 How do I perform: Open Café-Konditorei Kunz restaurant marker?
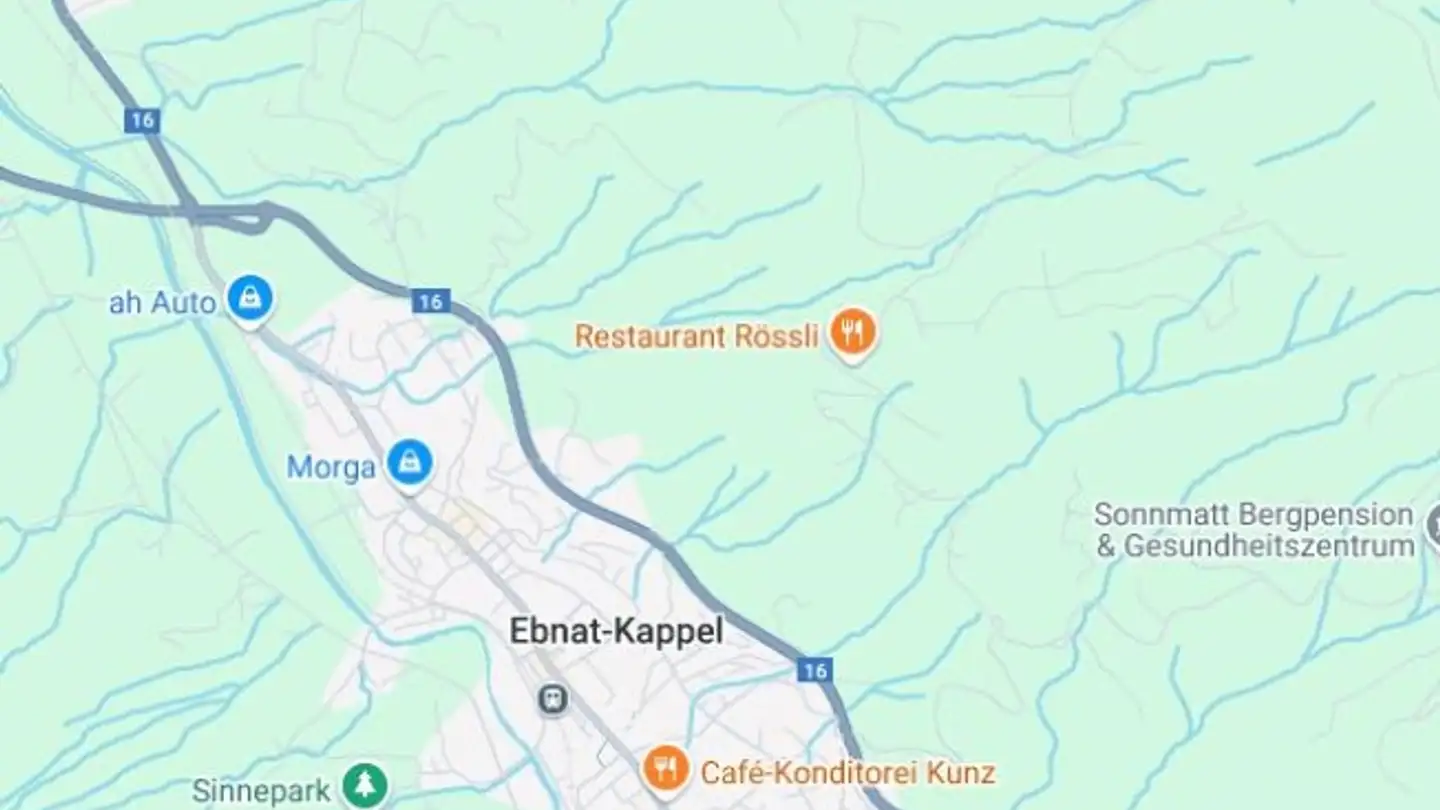pyautogui.click(x=664, y=771)
